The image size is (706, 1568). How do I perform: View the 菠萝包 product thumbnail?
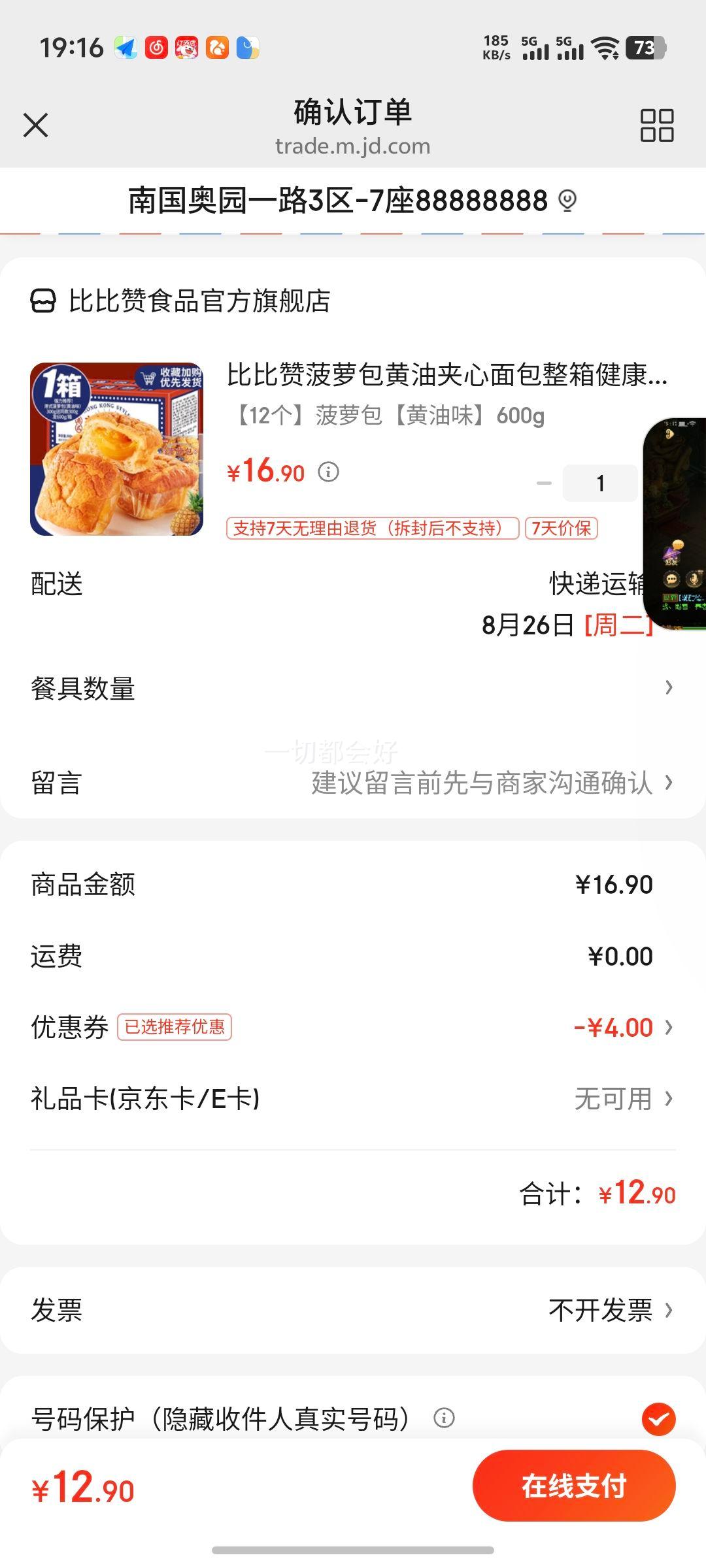[x=116, y=449]
